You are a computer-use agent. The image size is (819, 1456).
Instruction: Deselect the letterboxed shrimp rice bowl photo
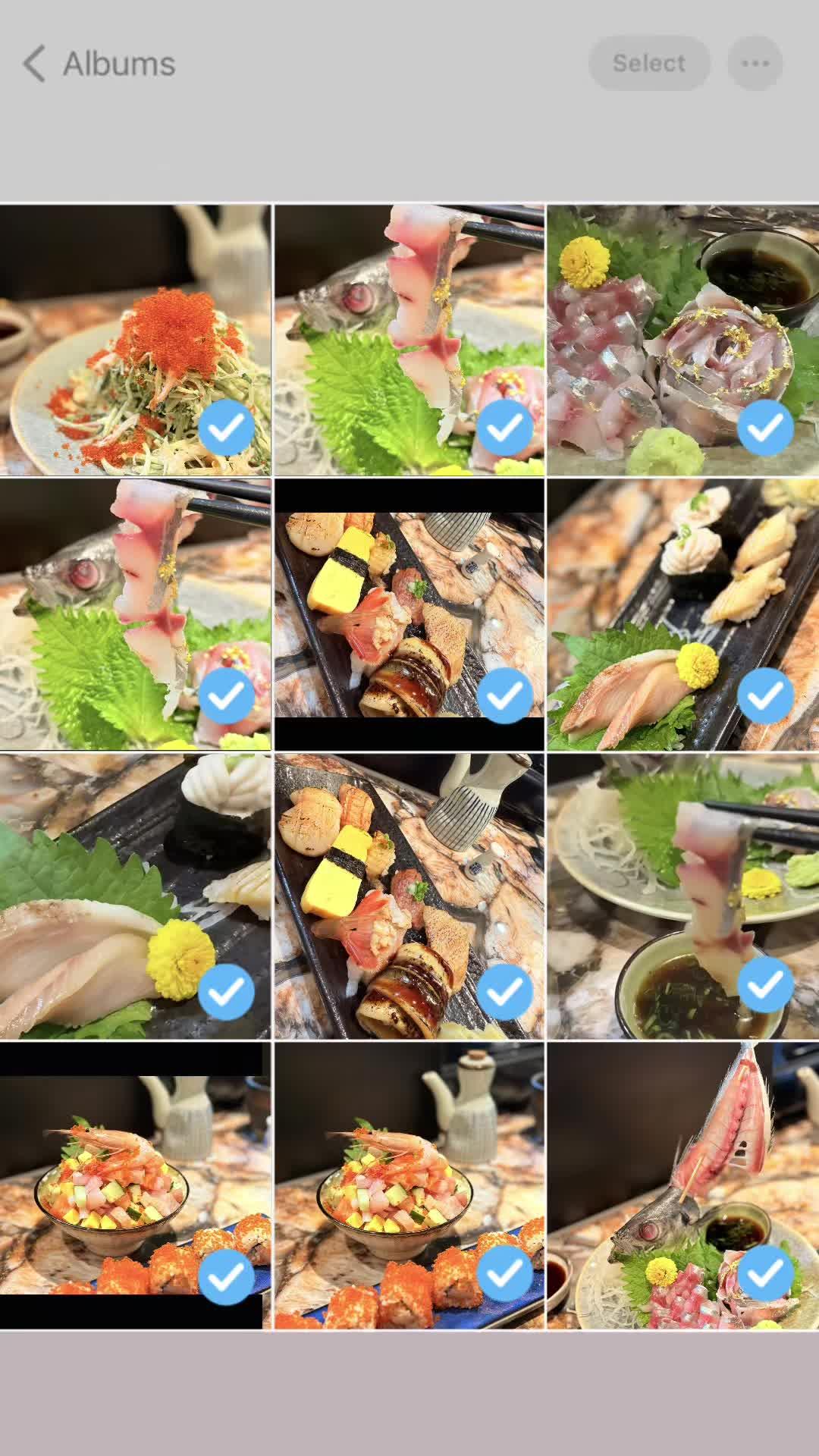tap(226, 1277)
